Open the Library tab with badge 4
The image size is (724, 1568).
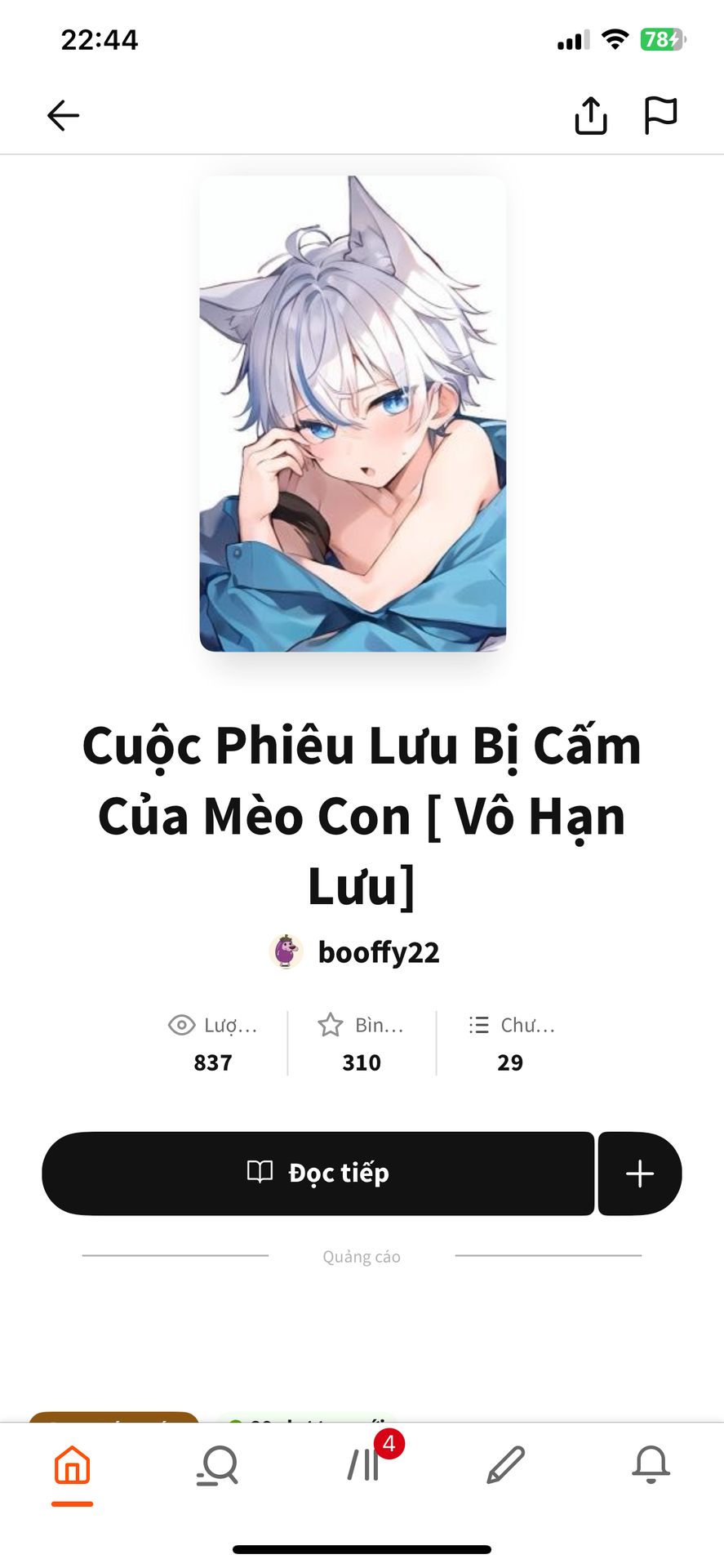click(x=364, y=1466)
